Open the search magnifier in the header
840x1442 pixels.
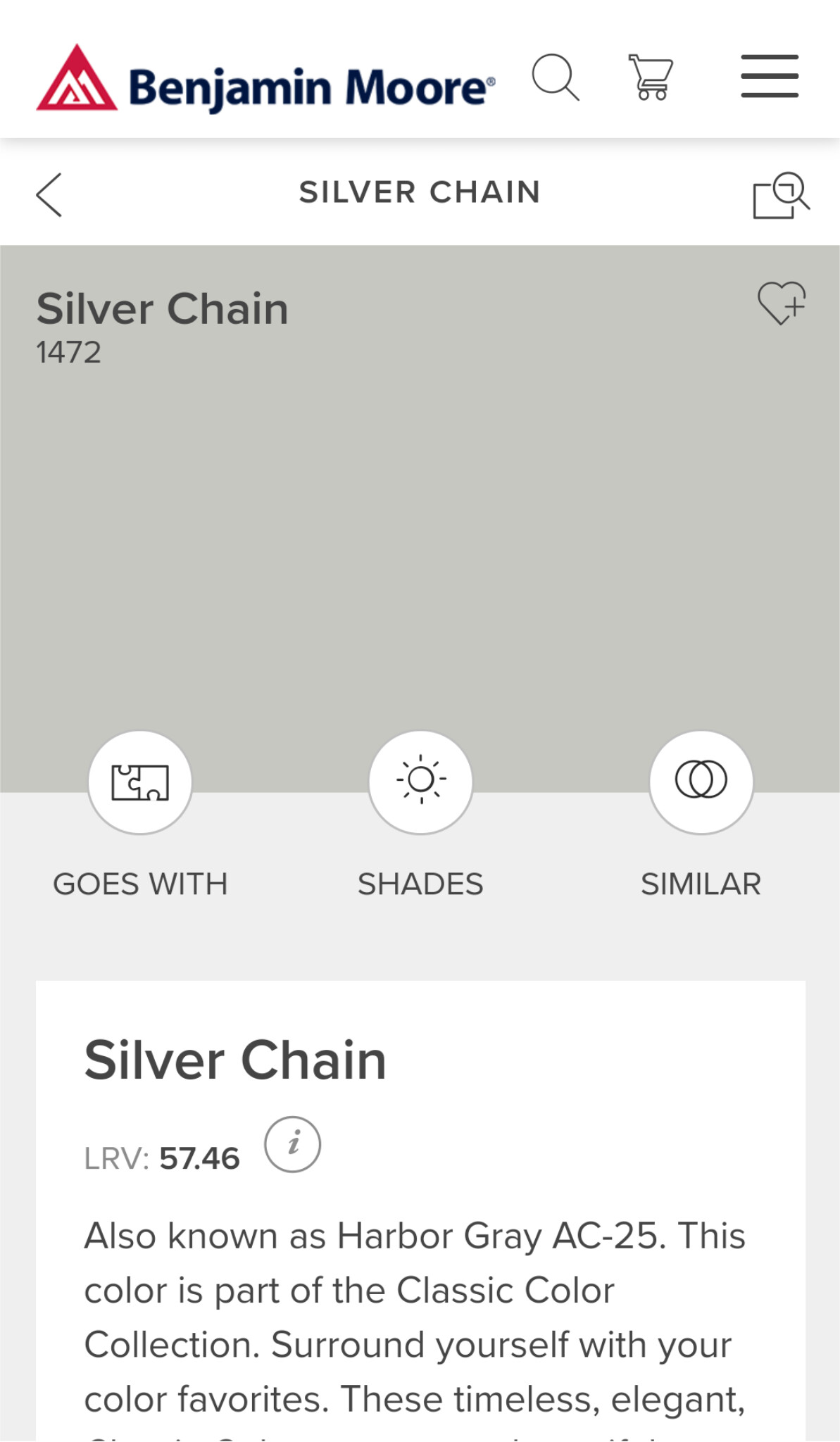(556, 77)
